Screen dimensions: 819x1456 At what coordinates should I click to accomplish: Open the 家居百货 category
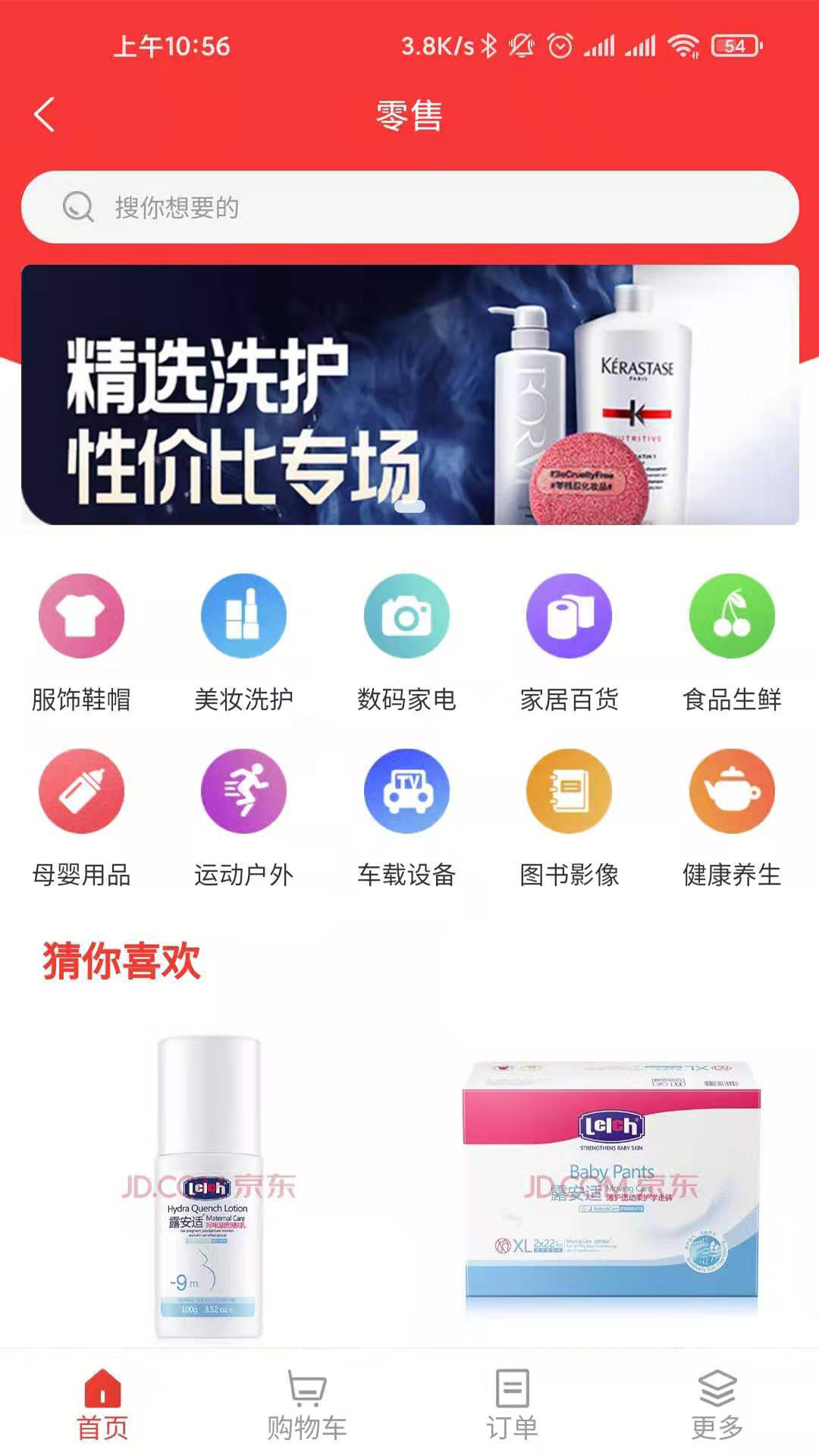[569, 641]
